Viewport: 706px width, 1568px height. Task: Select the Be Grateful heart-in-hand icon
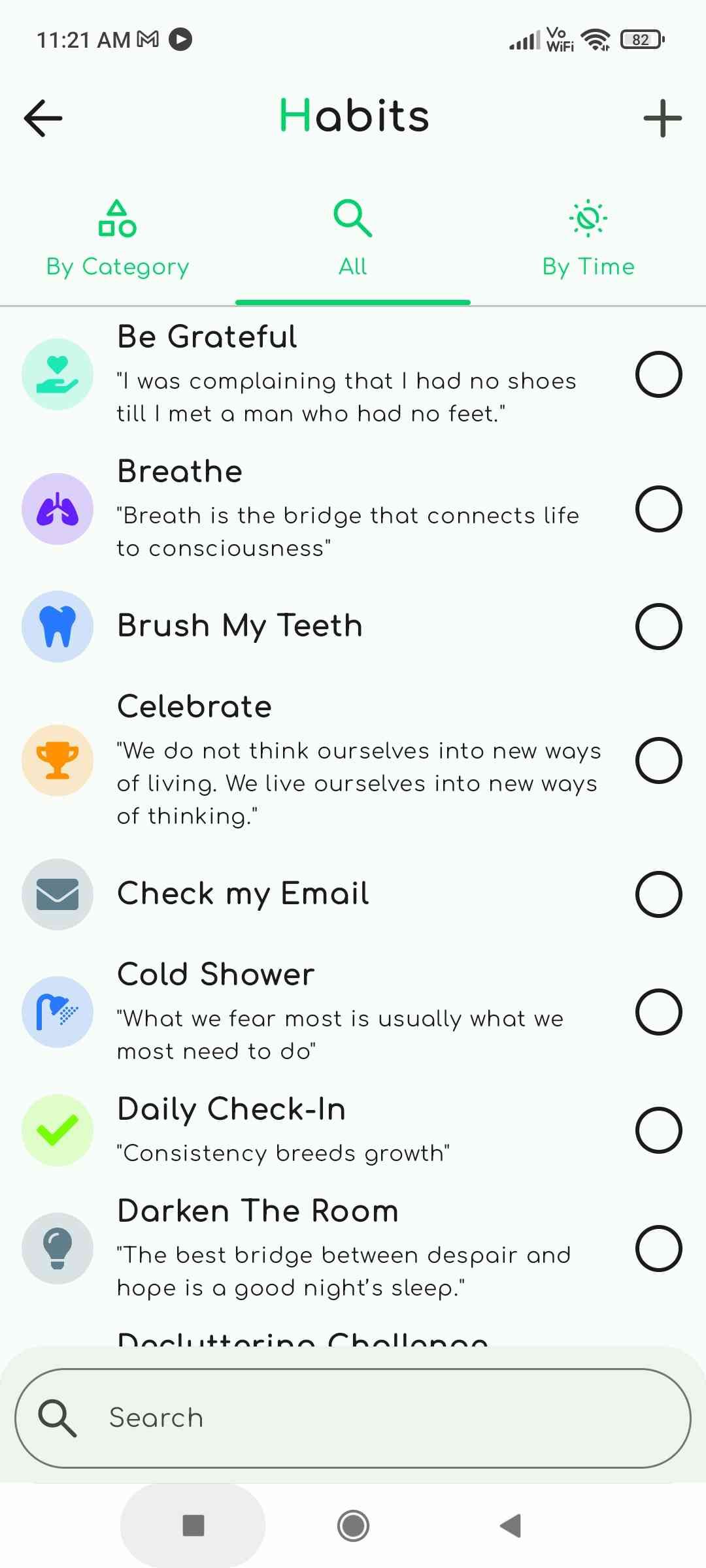57,374
